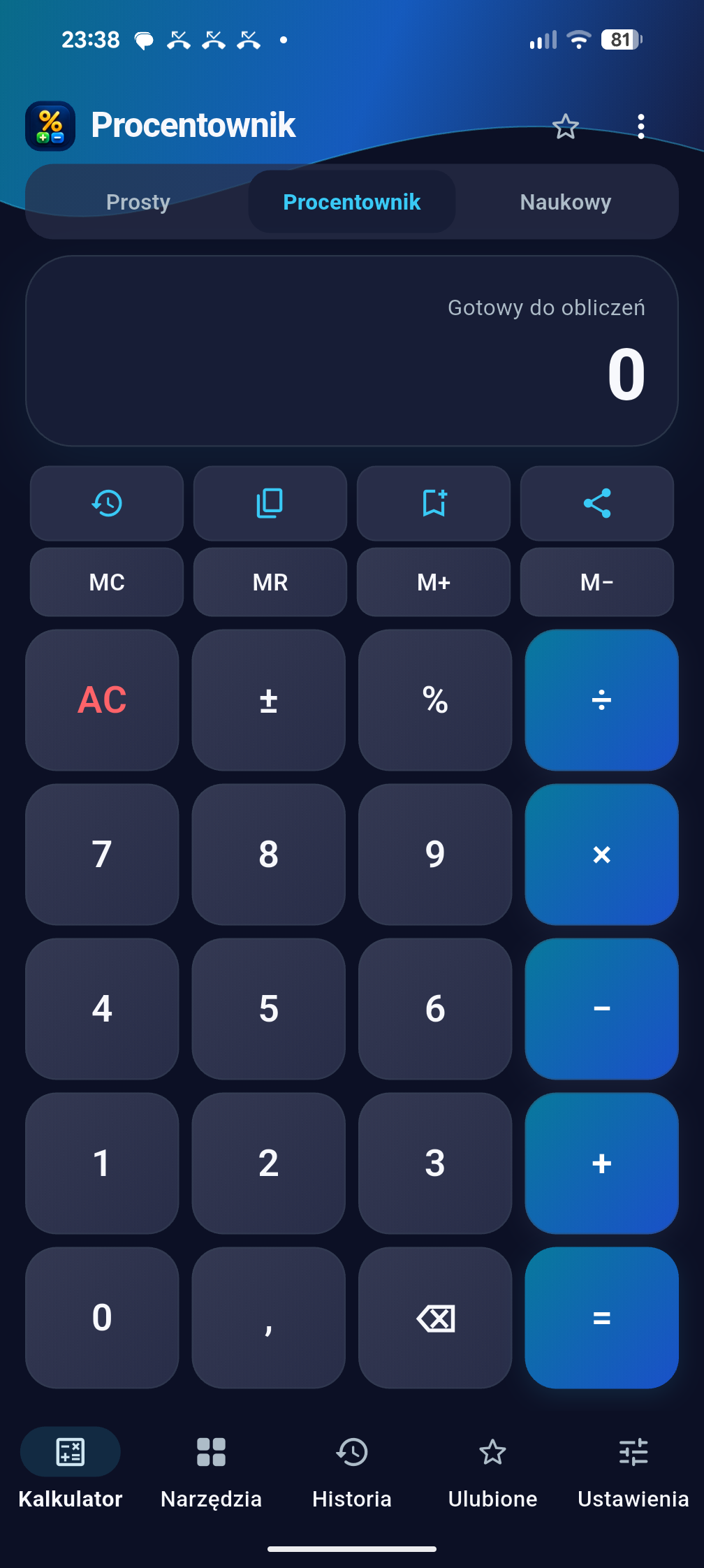The height and width of the screenshot is (1568, 704).
Task: Open the Narzędzia tab
Action: pos(211,1469)
